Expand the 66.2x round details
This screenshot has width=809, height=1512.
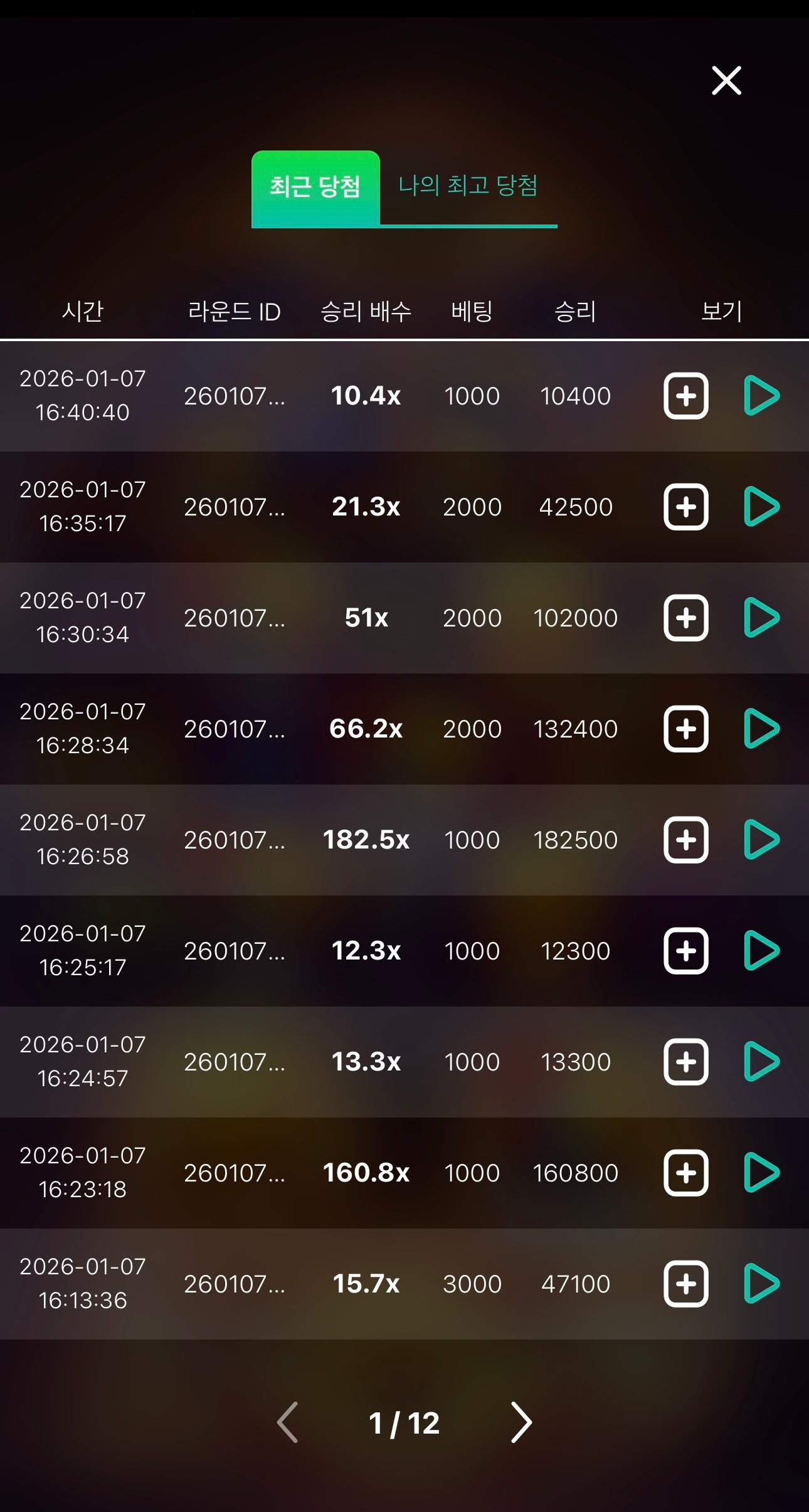coord(685,729)
